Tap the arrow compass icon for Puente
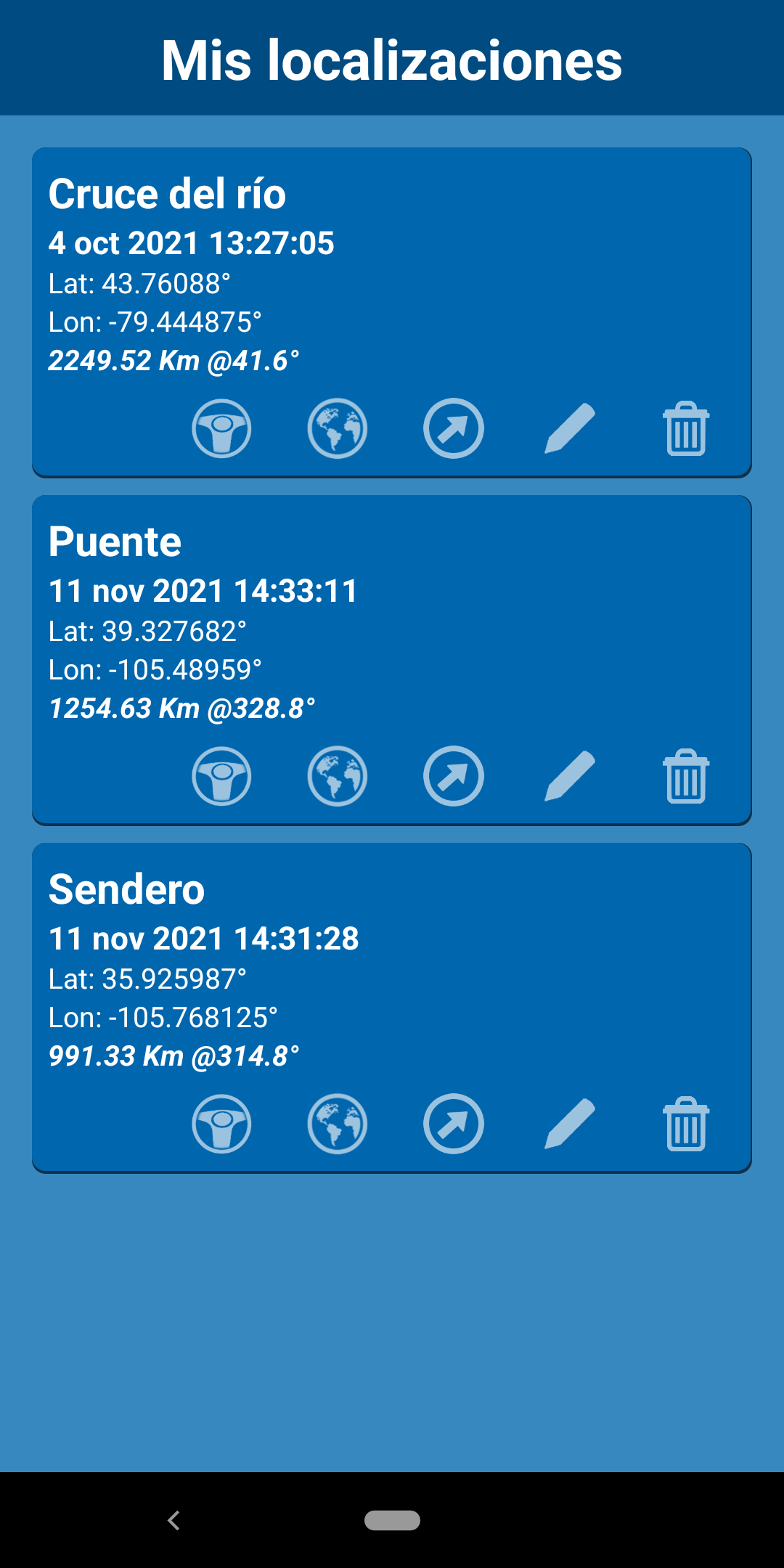784x1568 pixels. point(454,776)
